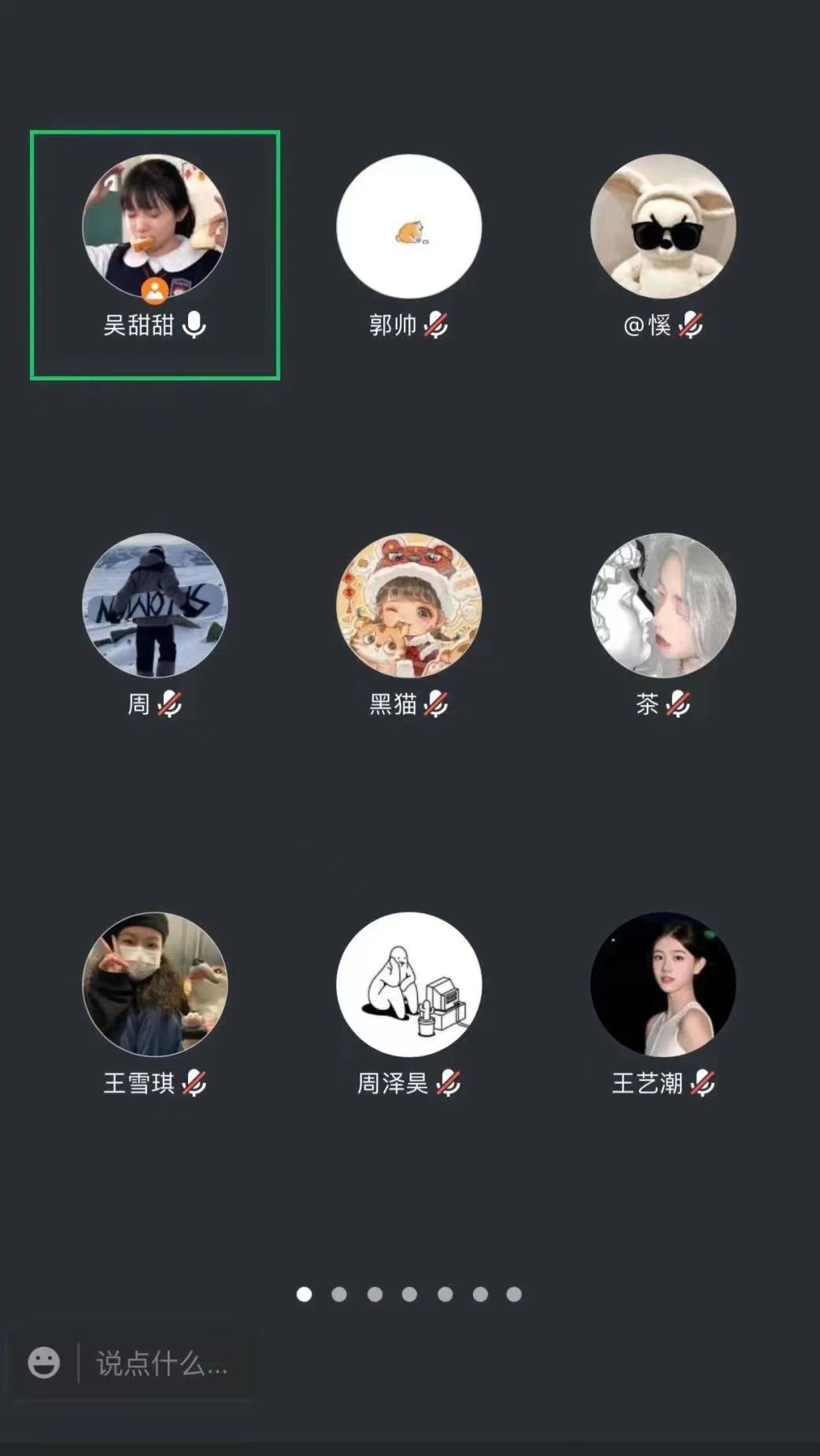Open 茶's participant avatar
This screenshot has height=1456, width=820.
pos(663,606)
